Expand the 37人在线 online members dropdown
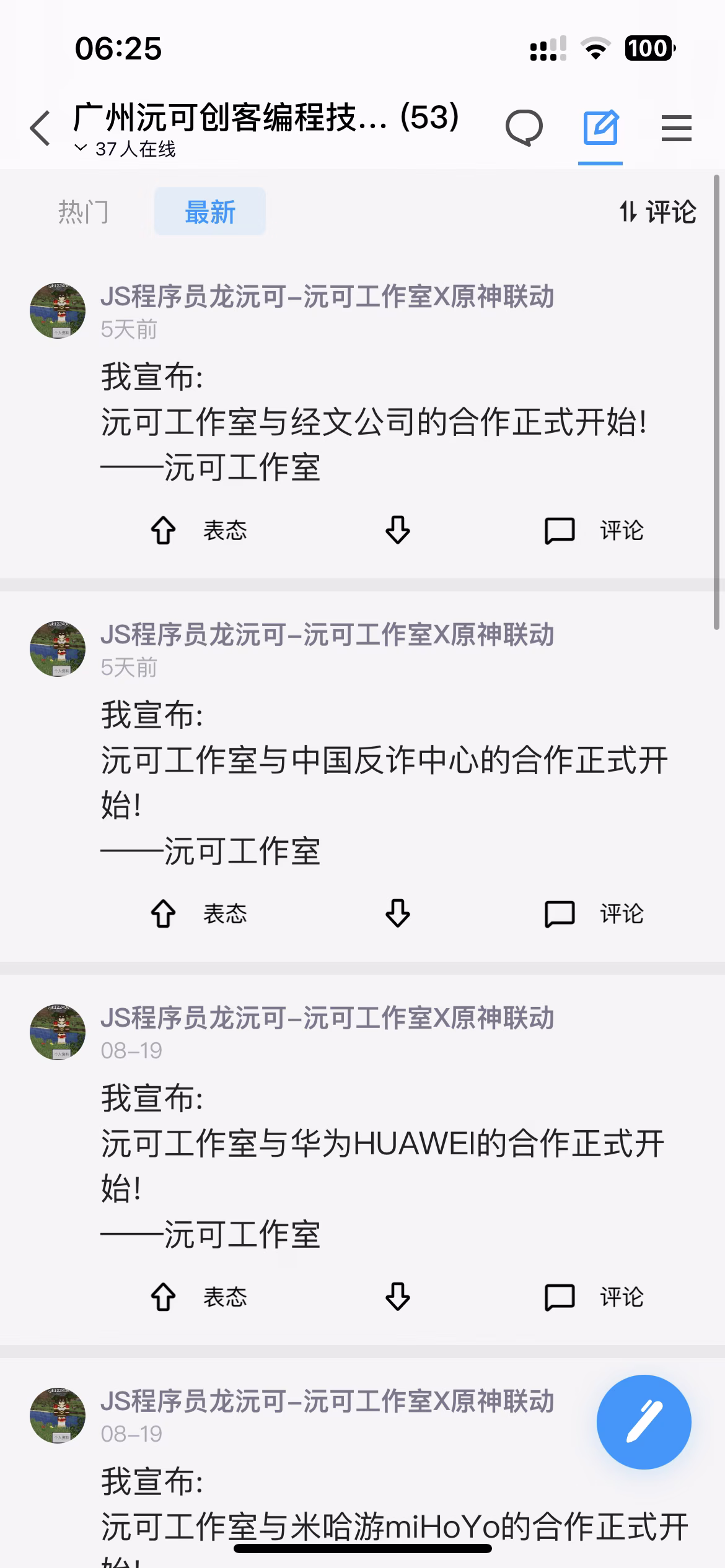The image size is (725, 1568). click(126, 149)
